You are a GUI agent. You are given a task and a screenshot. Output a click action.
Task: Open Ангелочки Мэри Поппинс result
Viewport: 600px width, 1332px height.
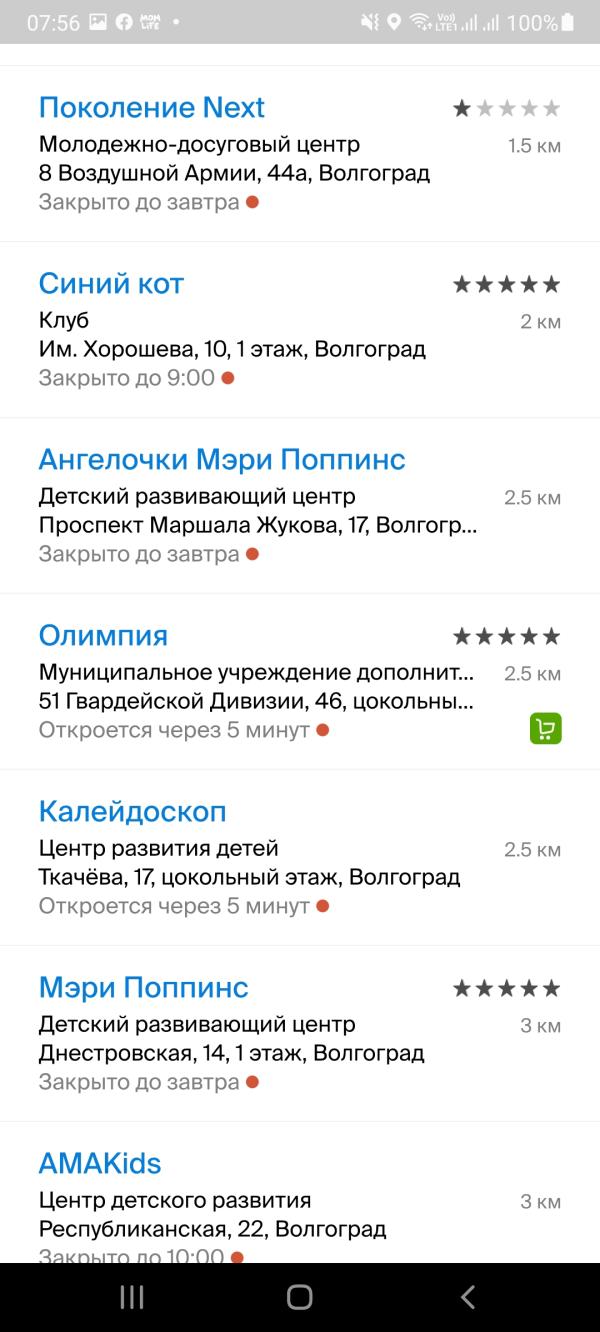[300, 506]
